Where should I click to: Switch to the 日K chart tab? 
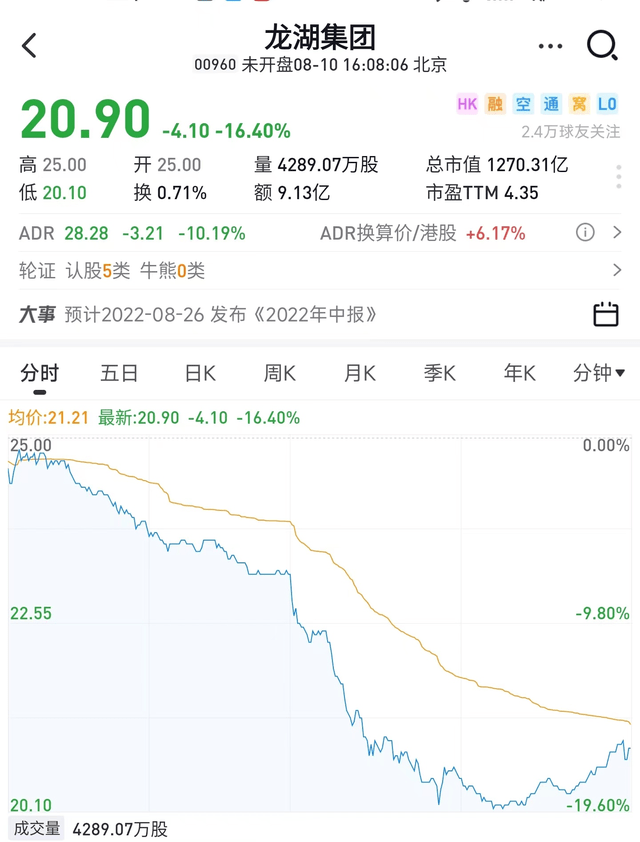click(x=200, y=373)
